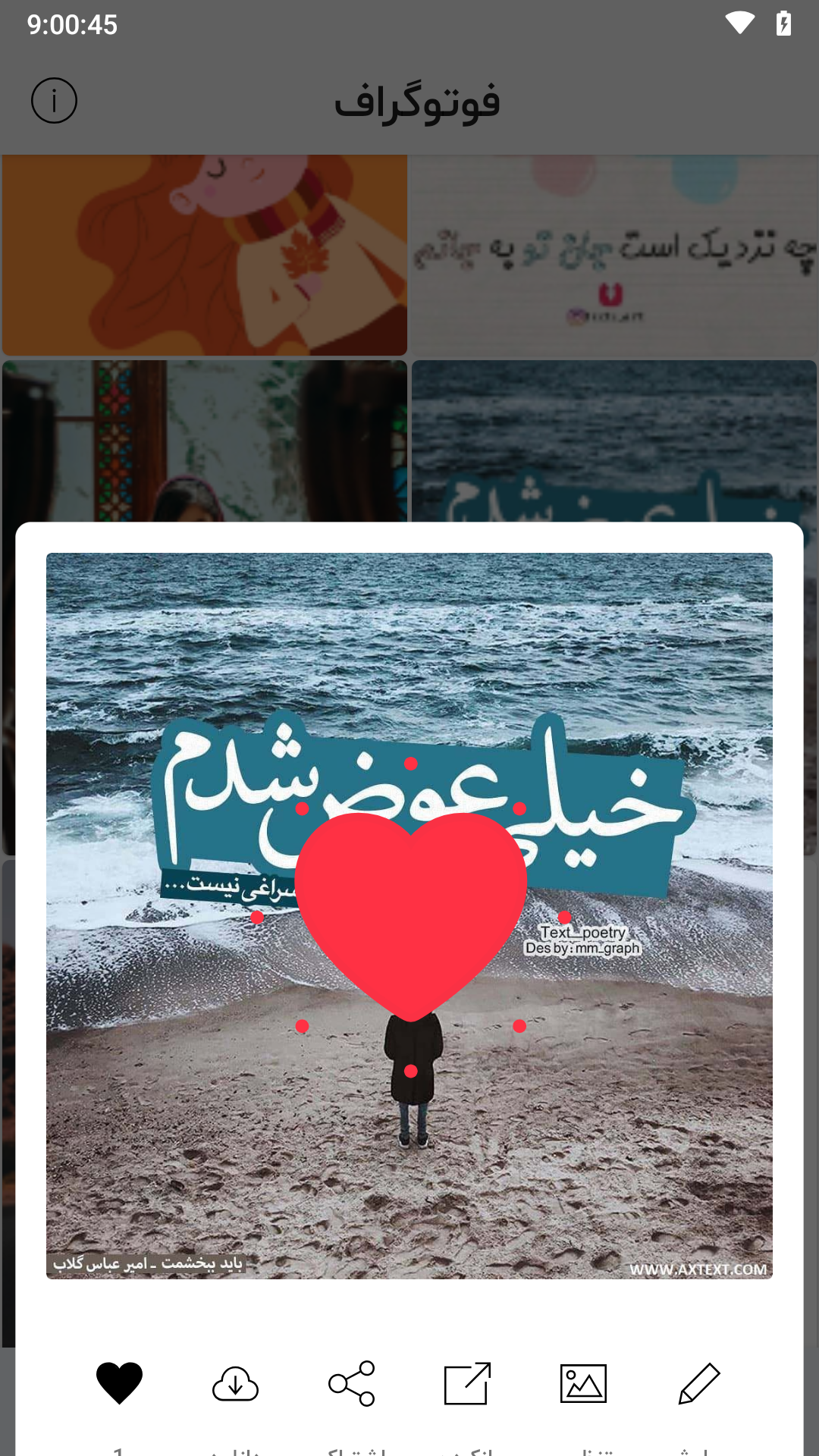
Task: Edit the image with the pencil icon
Action: (x=698, y=1382)
